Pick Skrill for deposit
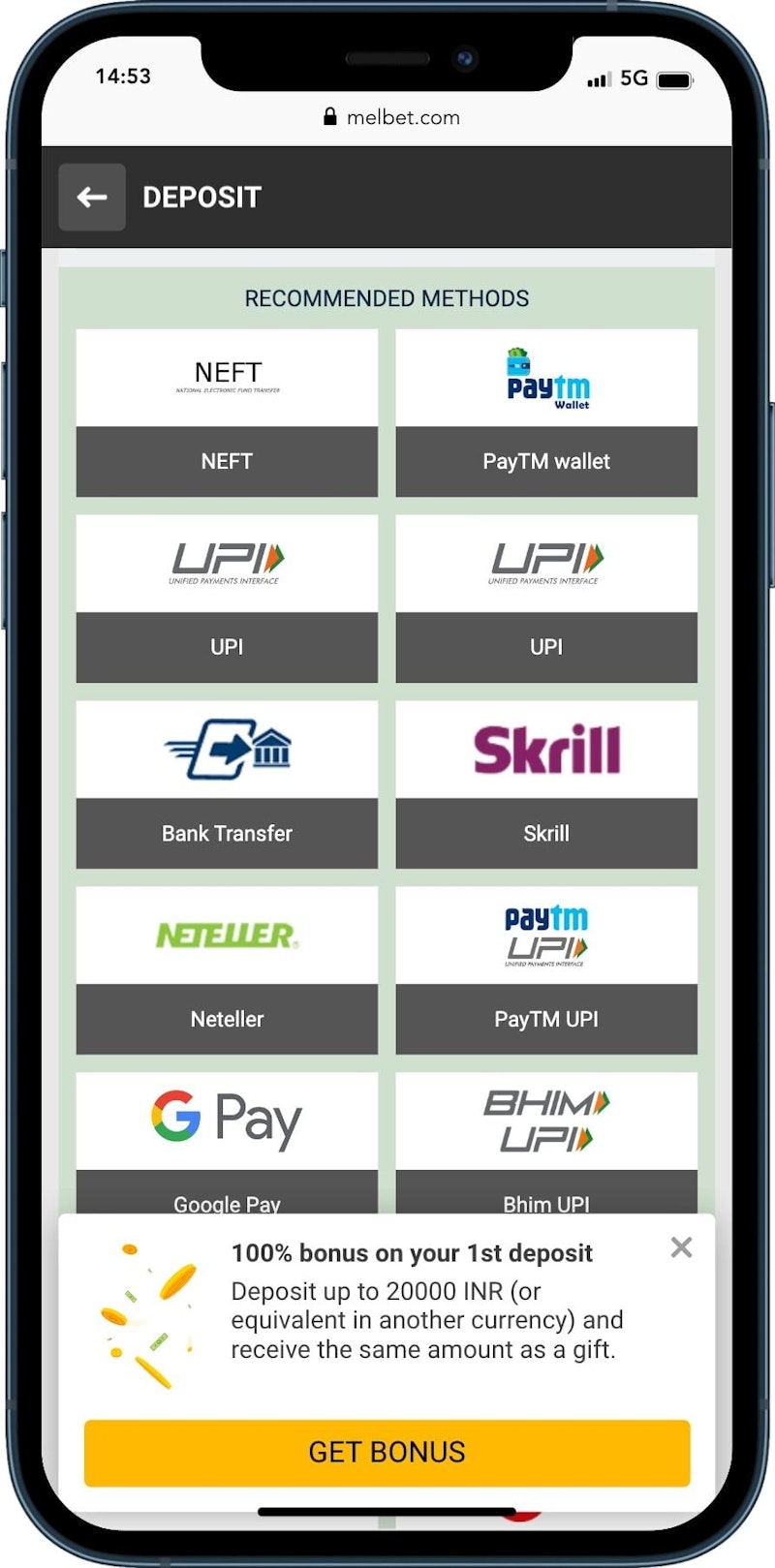Viewport: 775px width, 1568px height. [x=546, y=784]
